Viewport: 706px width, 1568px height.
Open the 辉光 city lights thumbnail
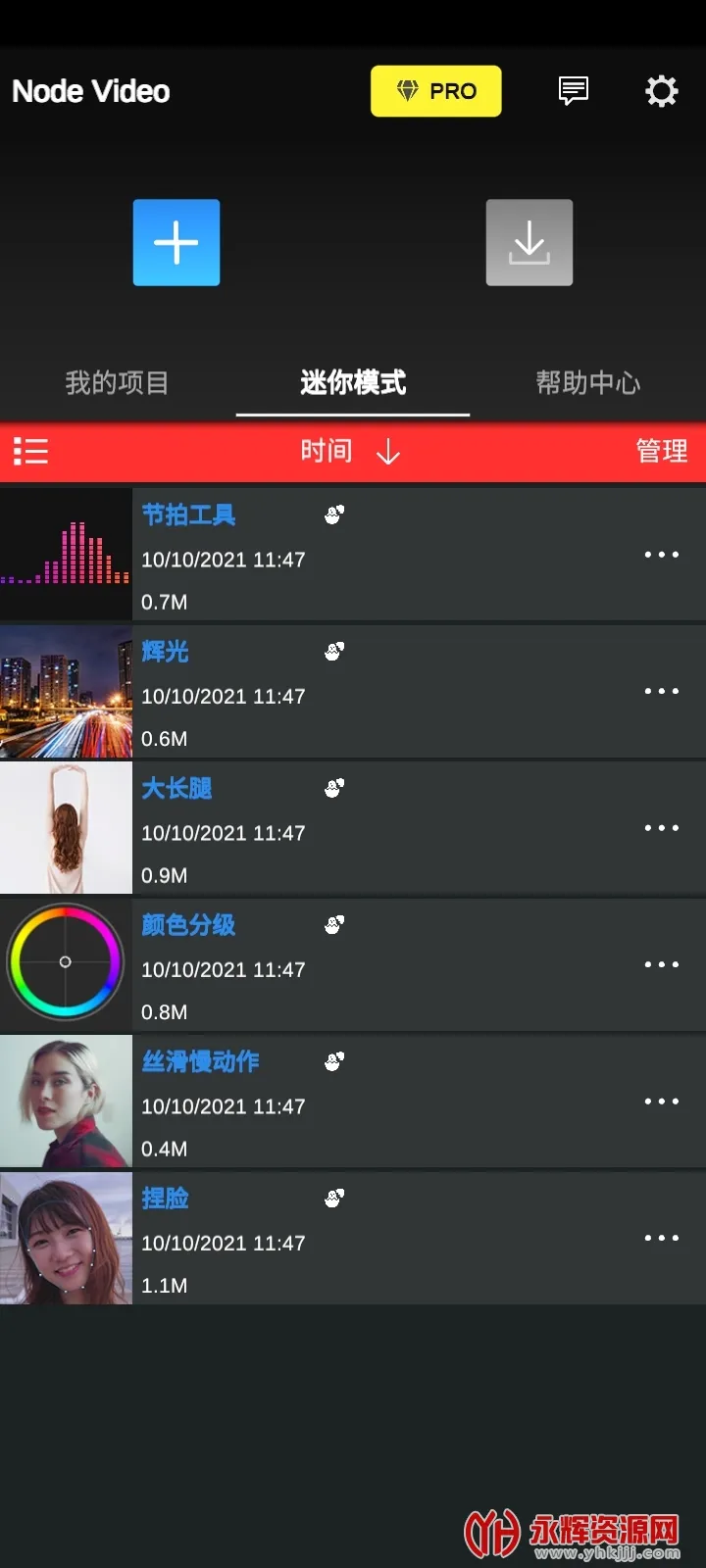tap(66, 691)
